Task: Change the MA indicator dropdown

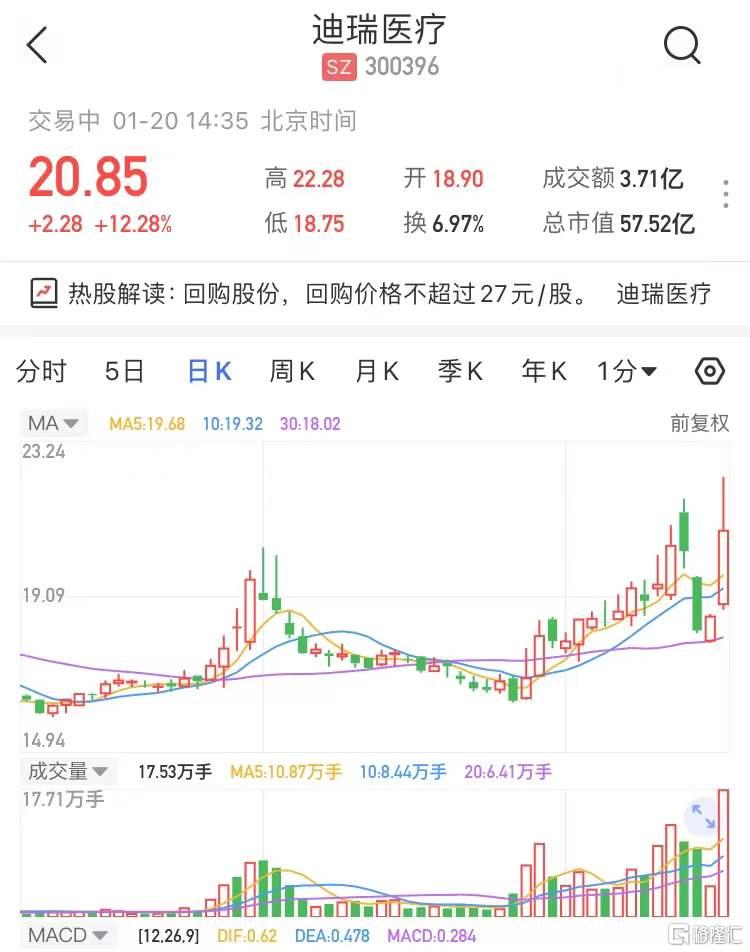Action: [x=56, y=423]
